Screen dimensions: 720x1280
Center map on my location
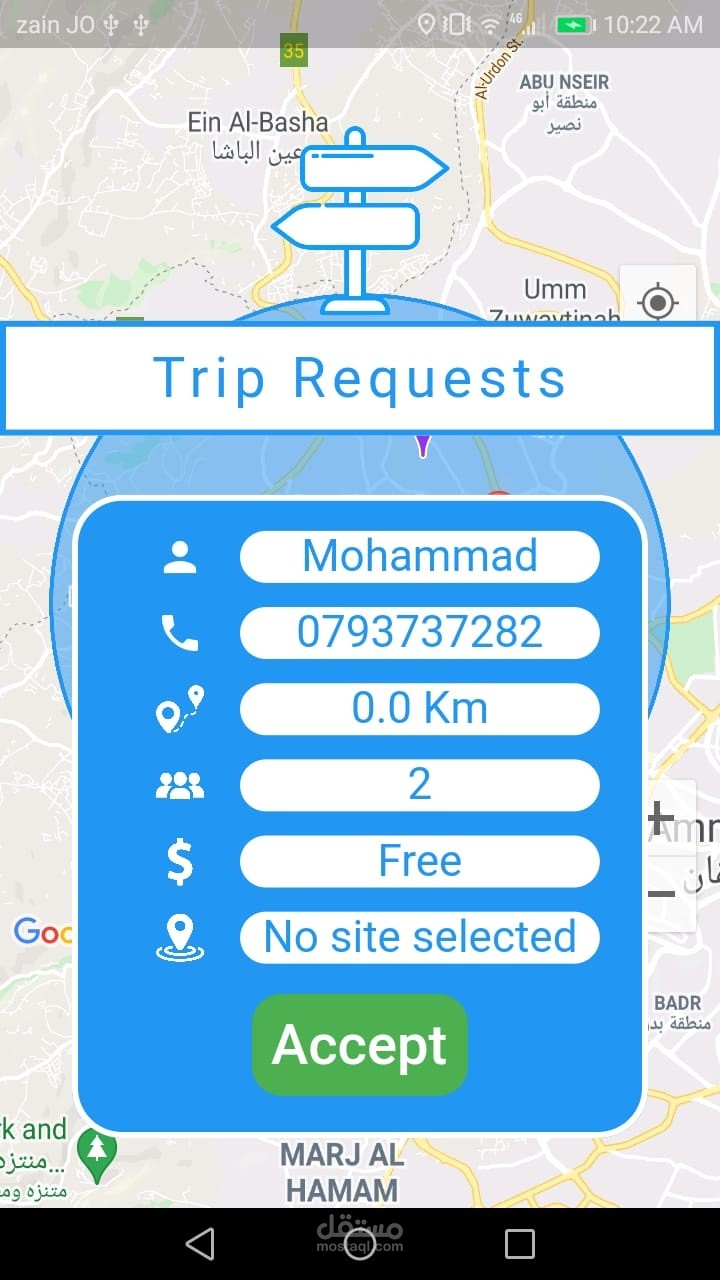[x=657, y=300]
